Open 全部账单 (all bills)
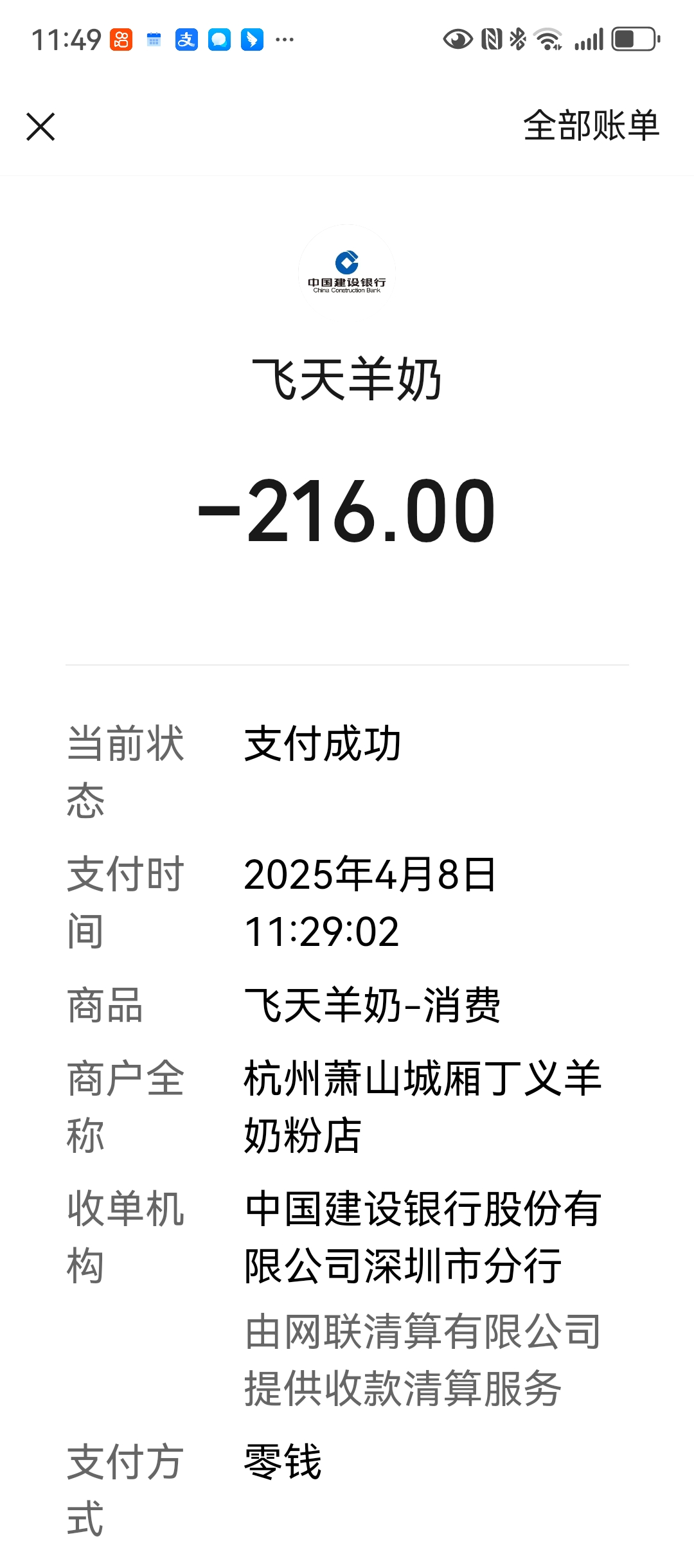 pos(591,125)
